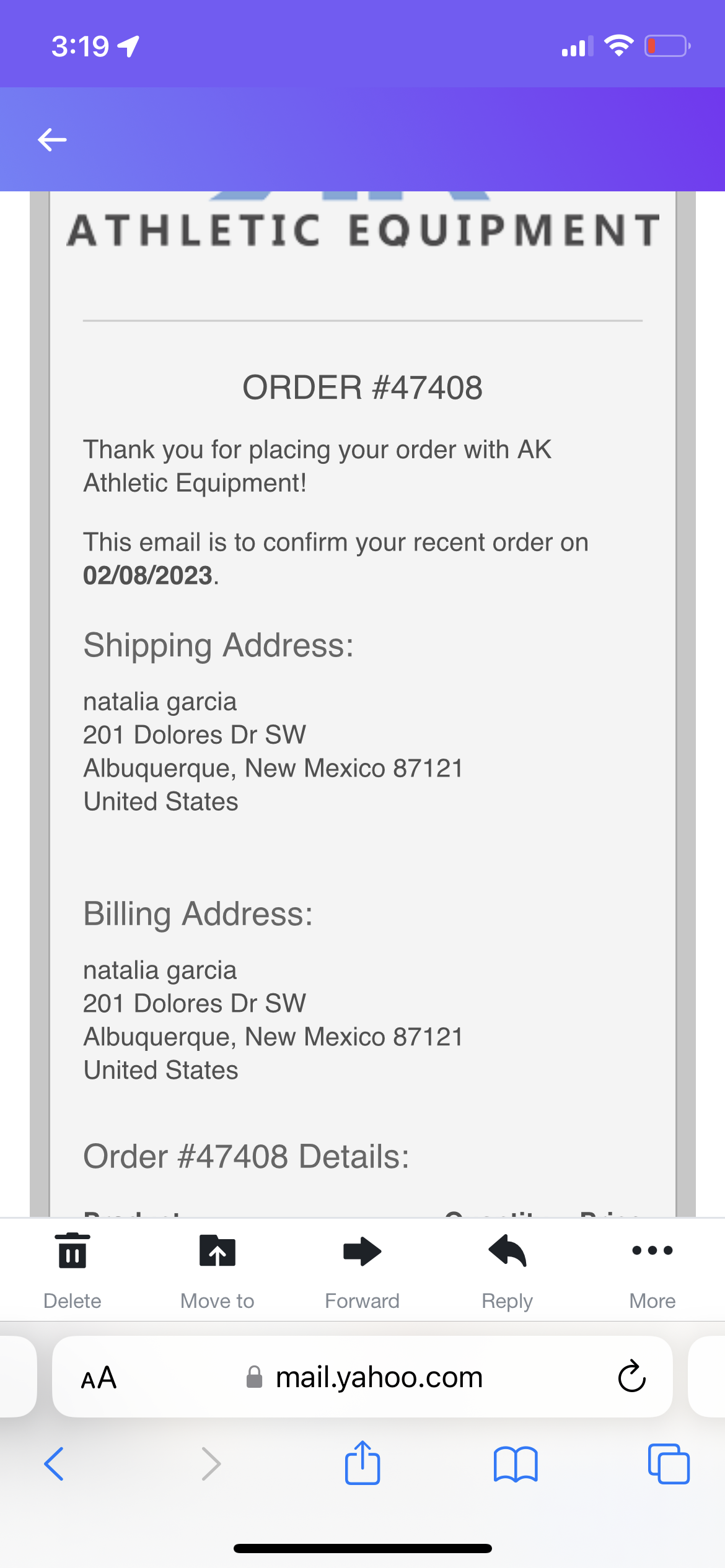Reload the page
This screenshot has height=1568, width=725.
(x=631, y=1377)
